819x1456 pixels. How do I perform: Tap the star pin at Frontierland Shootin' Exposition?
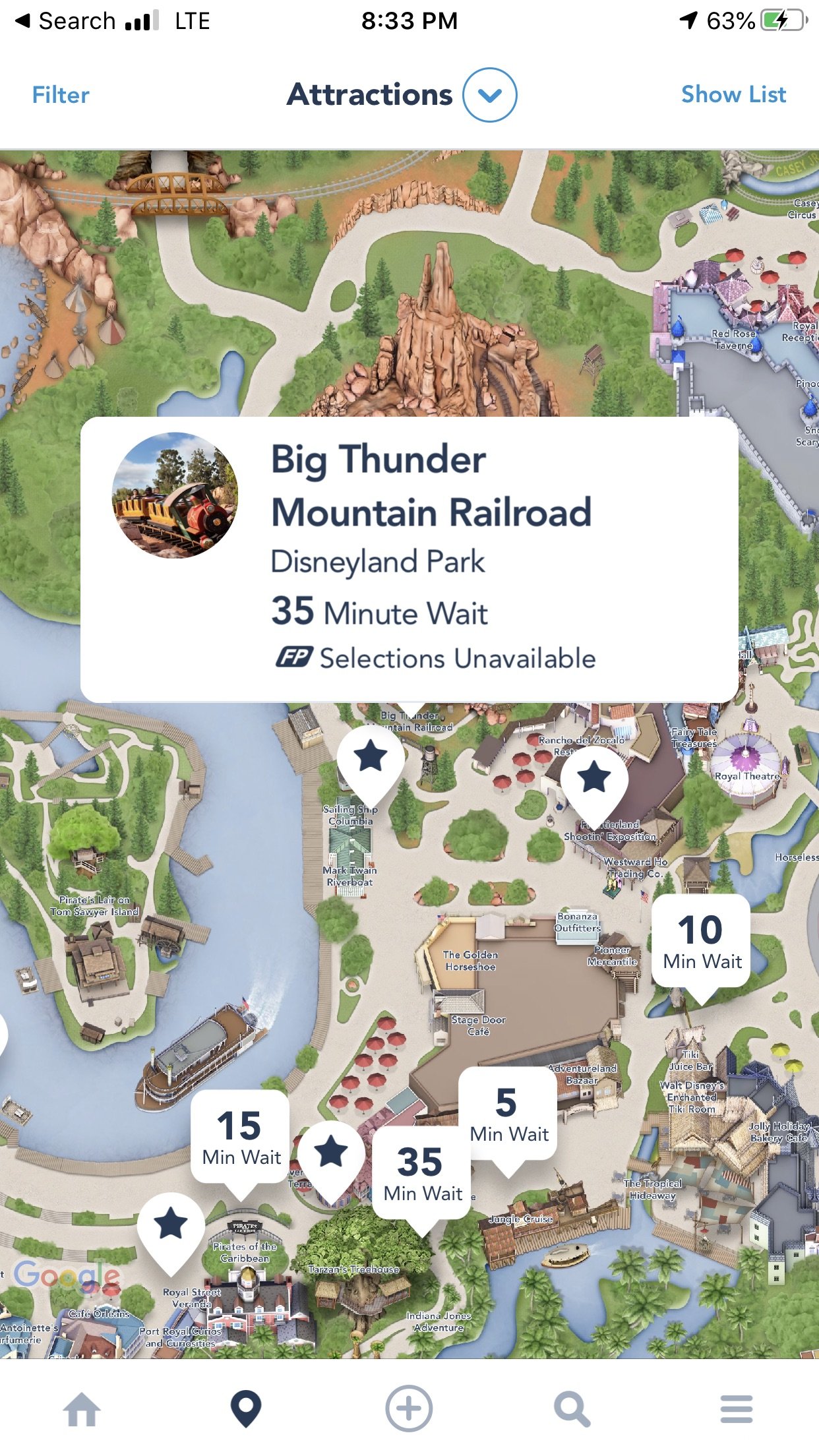[x=594, y=777]
